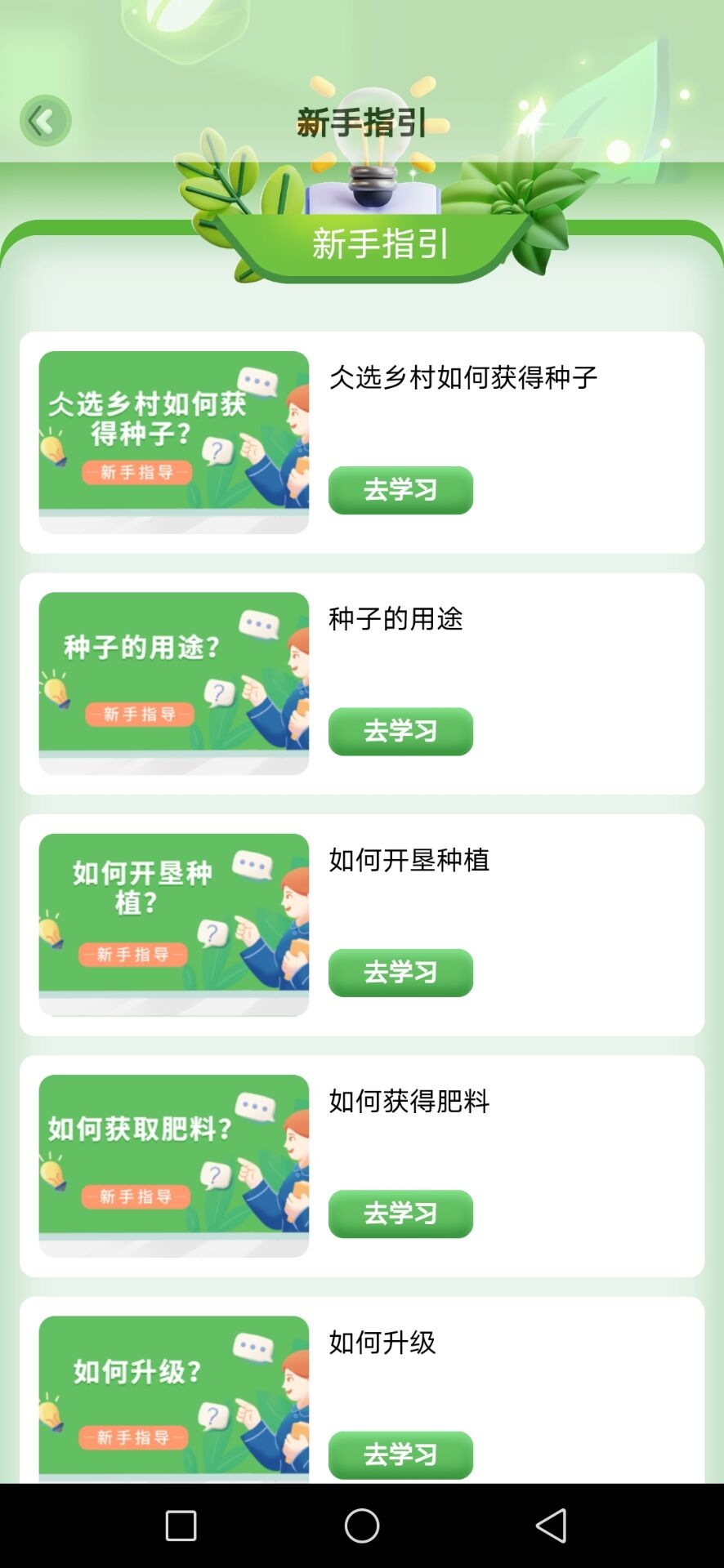
Task: Click 去学习 for 种子的用途
Action: (400, 733)
